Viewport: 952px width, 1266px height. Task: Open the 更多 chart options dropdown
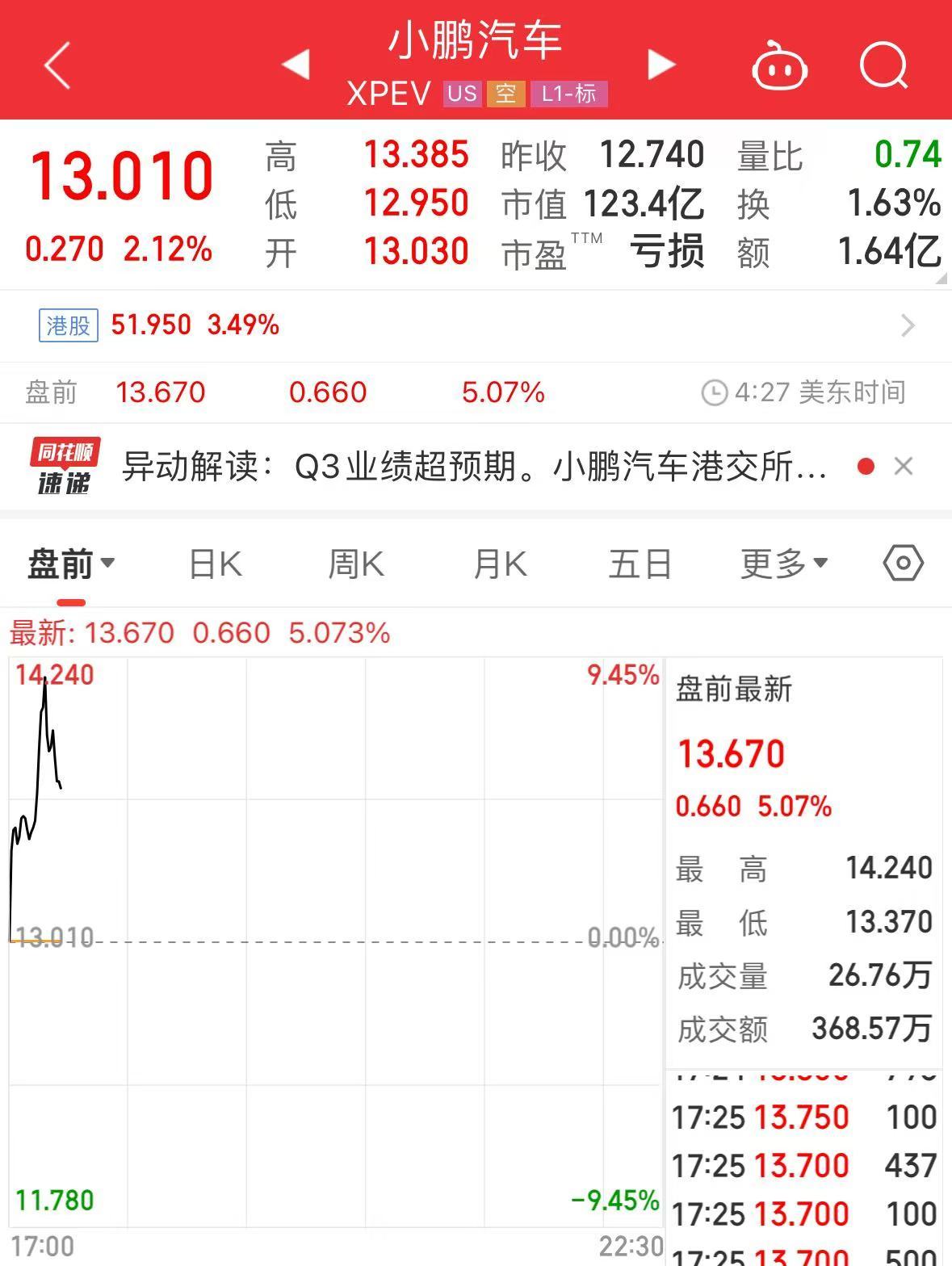pyautogui.click(x=779, y=564)
